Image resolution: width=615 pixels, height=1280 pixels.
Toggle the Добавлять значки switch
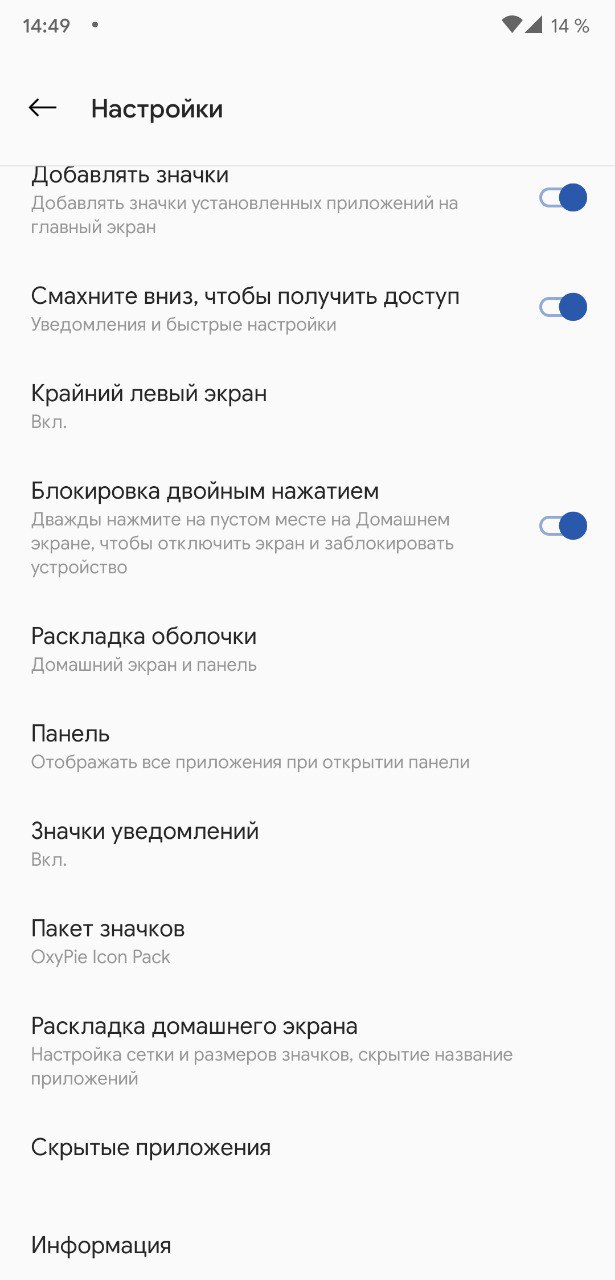[562, 198]
